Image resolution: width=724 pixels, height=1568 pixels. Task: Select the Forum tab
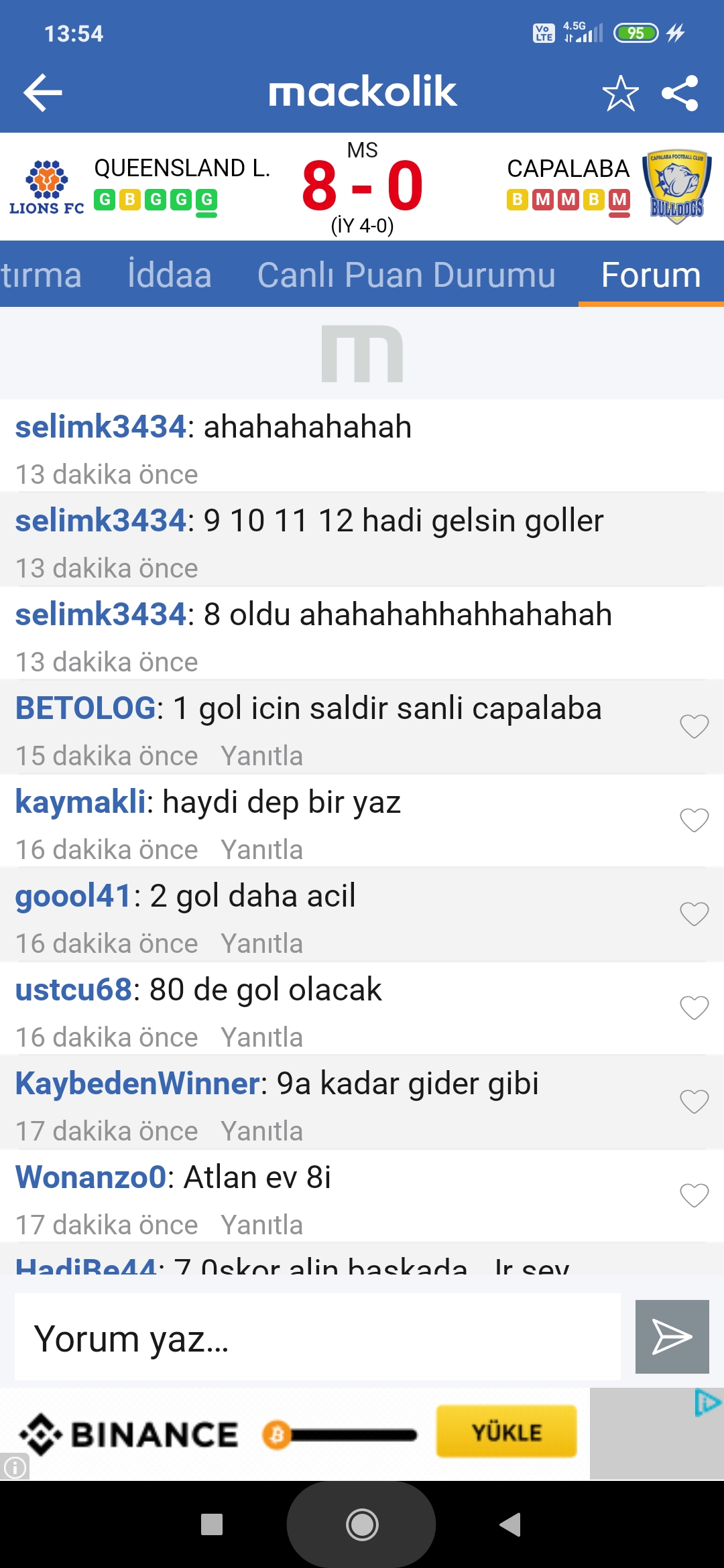[651, 275]
